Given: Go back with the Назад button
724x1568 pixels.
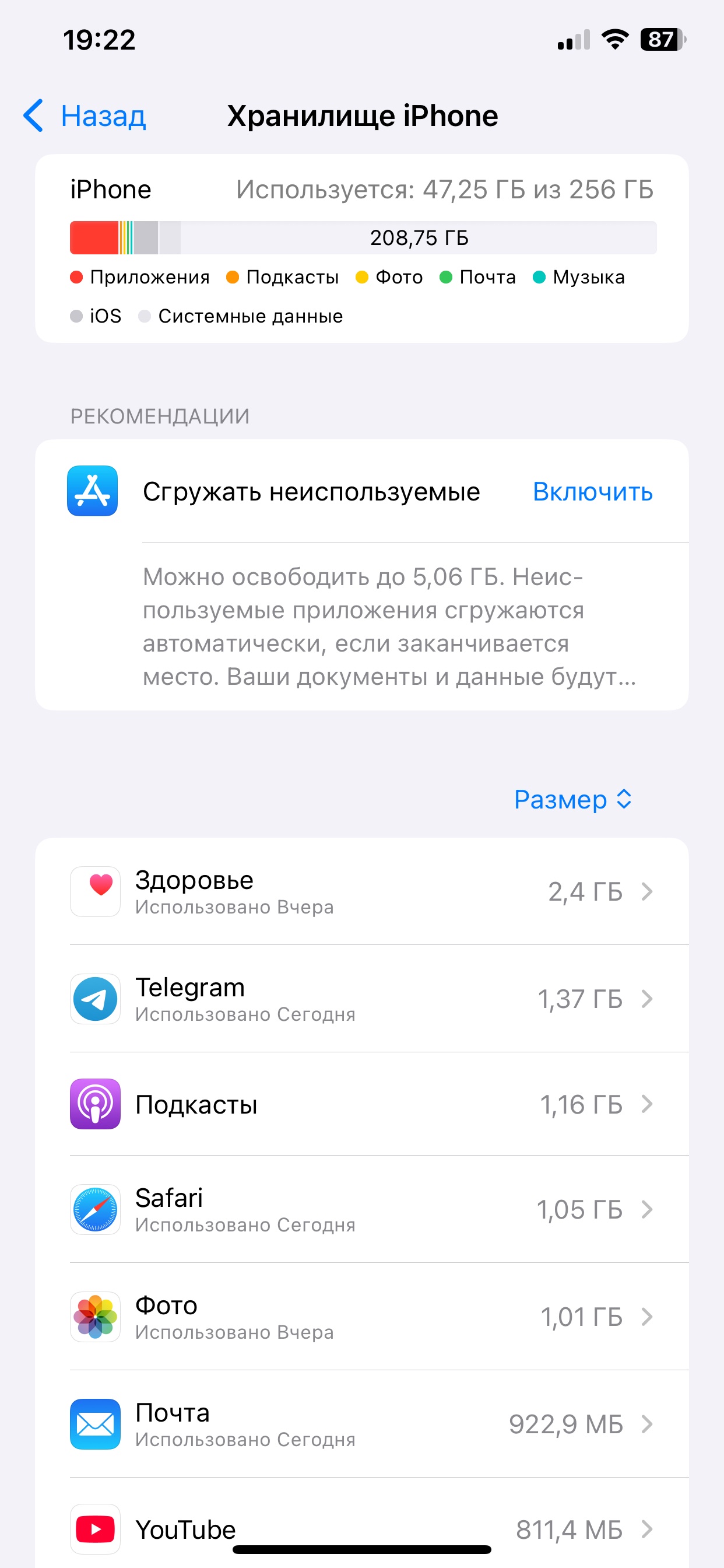Looking at the screenshot, I should click(85, 116).
